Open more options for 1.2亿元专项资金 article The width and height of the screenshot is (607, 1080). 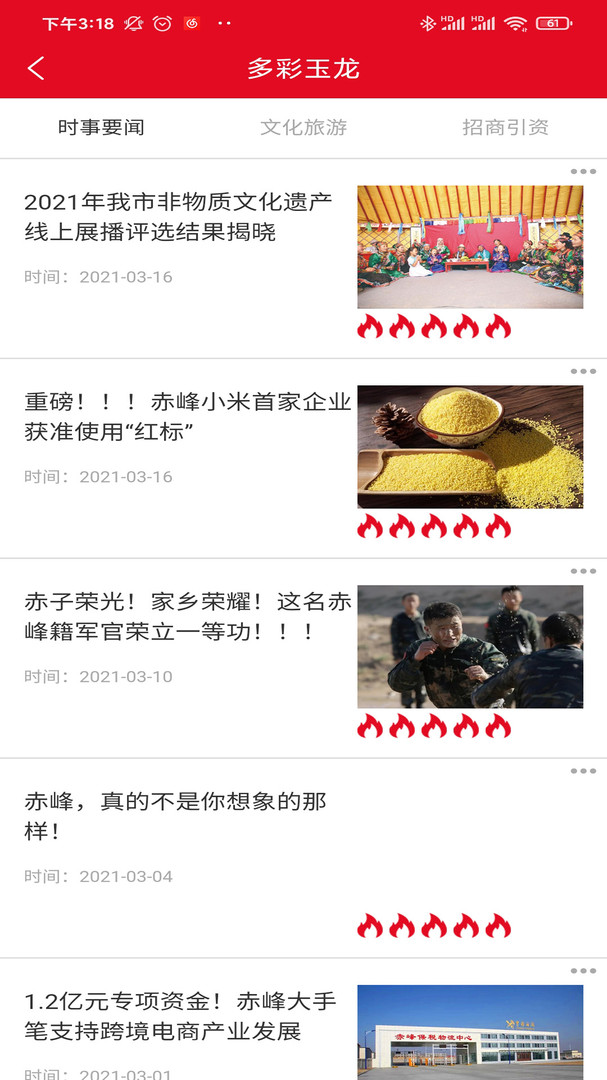point(583,971)
